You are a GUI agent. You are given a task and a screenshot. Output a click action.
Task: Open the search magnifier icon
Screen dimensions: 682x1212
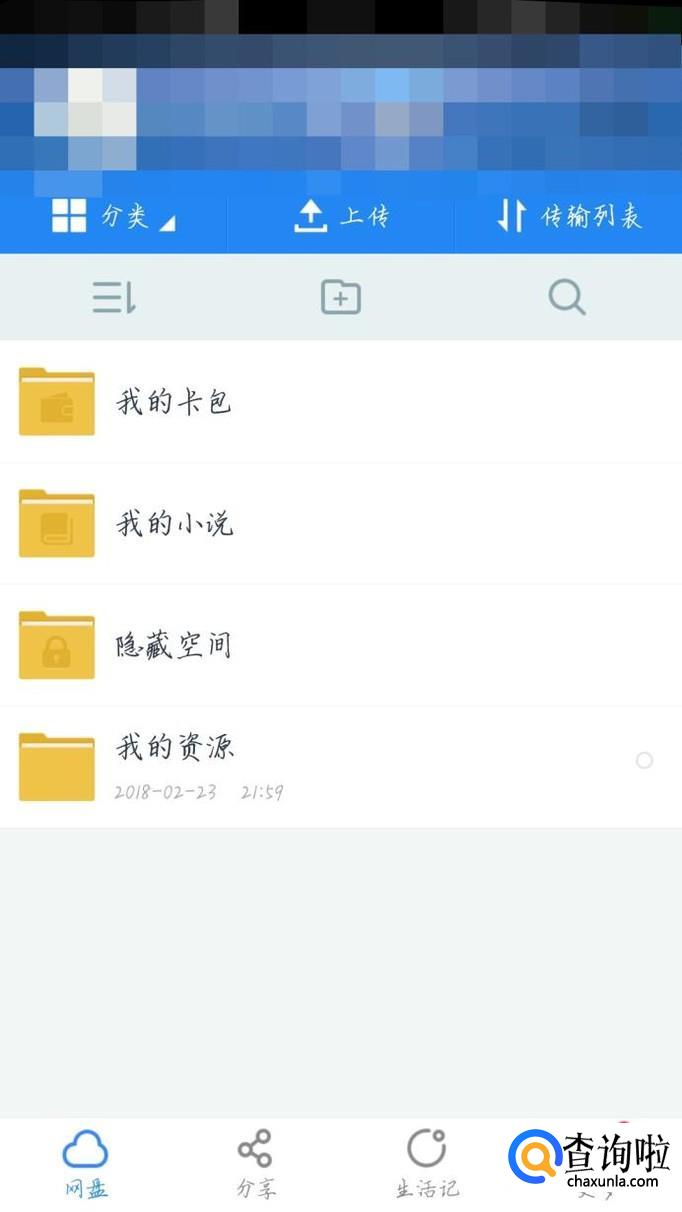coord(567,297)
